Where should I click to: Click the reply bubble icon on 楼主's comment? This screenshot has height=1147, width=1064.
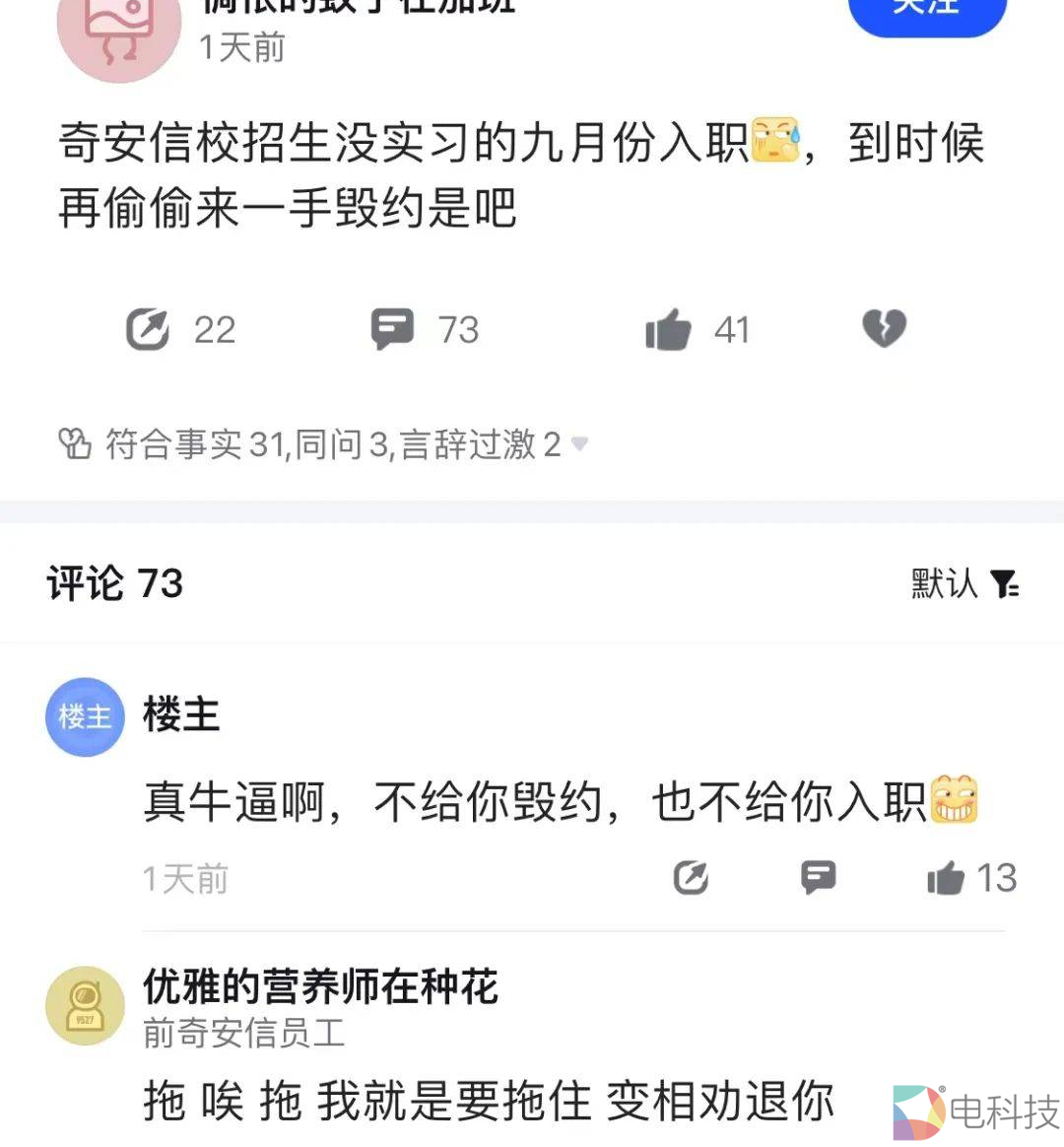[819, 877]
